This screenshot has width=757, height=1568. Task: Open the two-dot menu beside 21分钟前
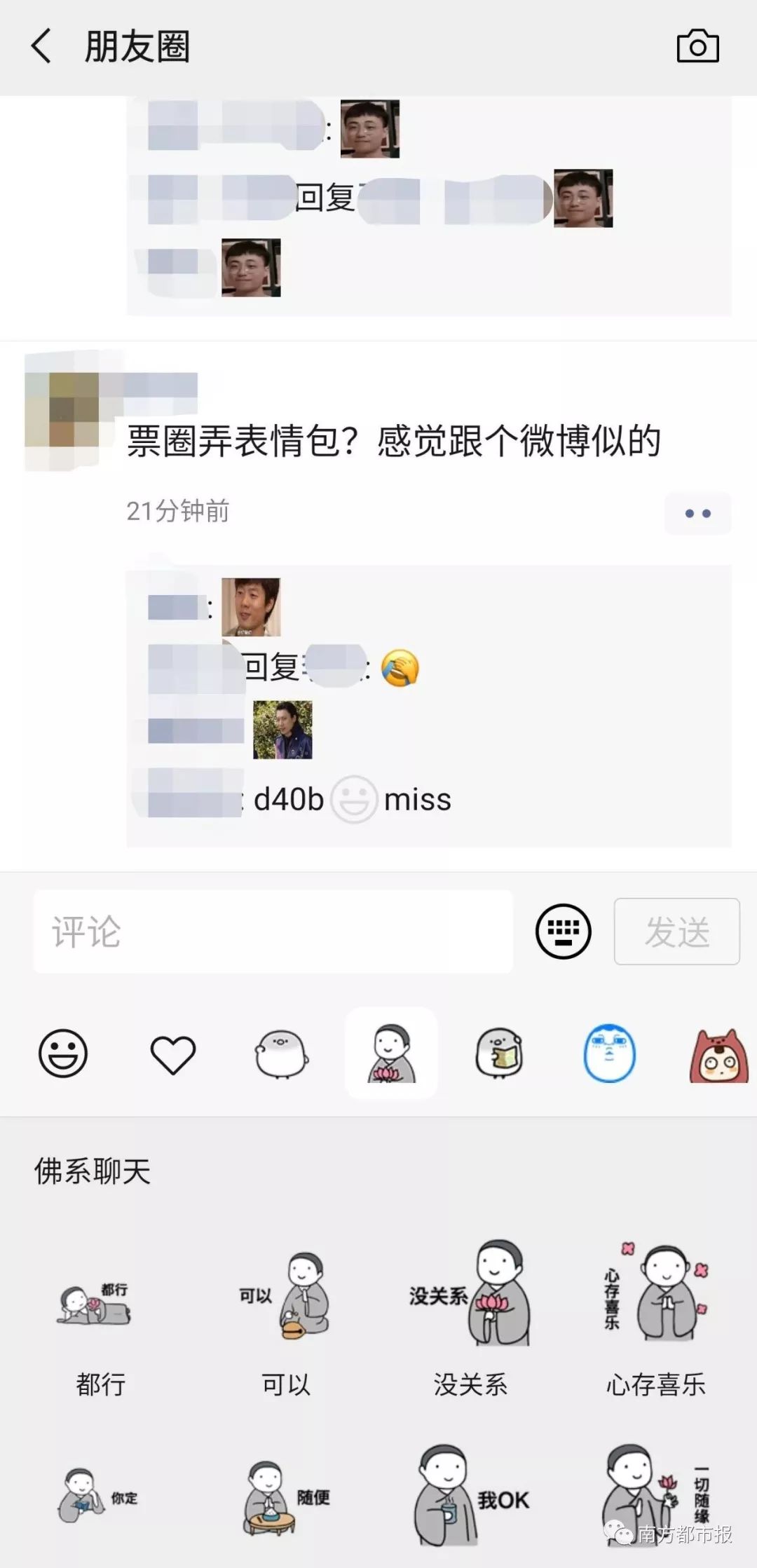pos(697,513)
